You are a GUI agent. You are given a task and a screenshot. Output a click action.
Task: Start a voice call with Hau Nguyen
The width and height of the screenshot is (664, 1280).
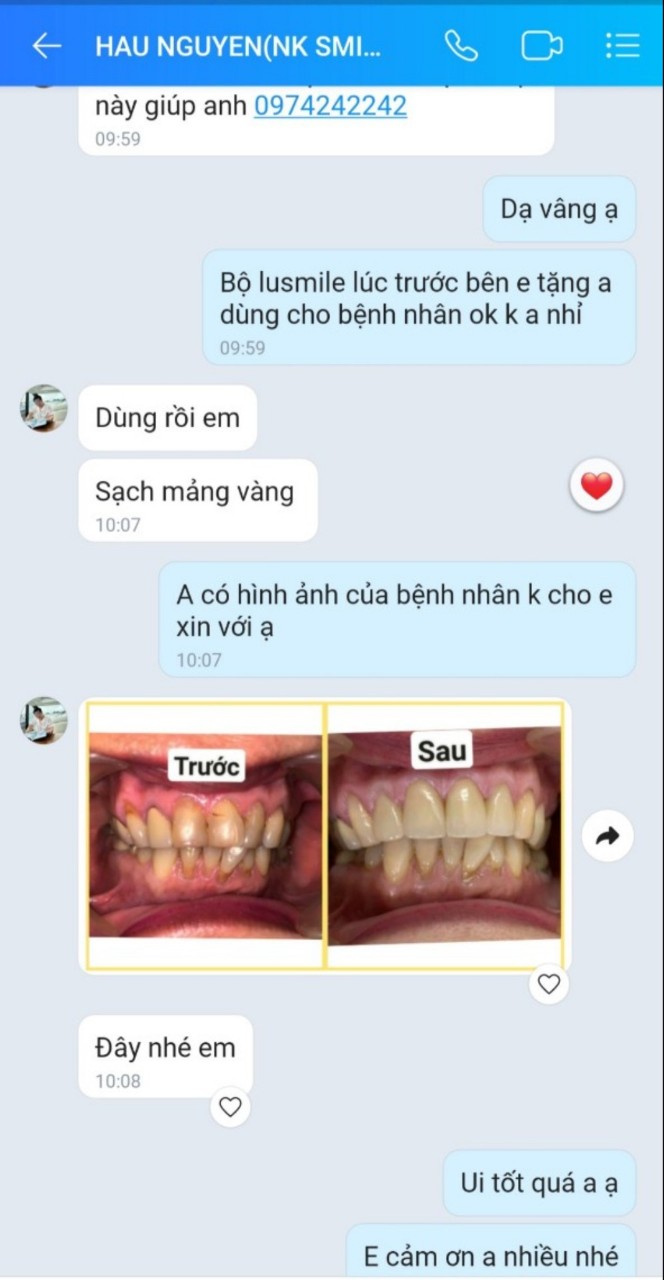pos(461,46)
